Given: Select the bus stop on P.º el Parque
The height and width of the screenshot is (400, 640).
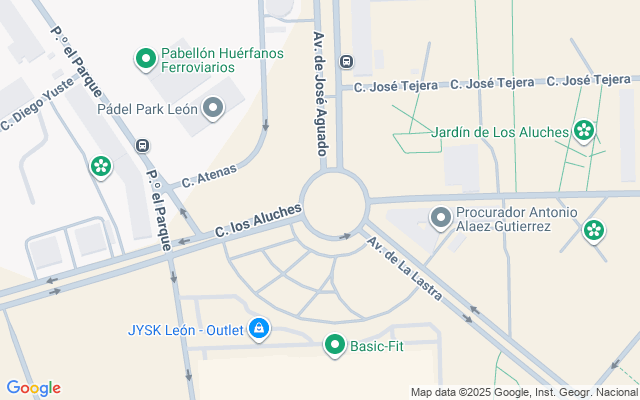Looking at the screenshot, I should click(x=143, y=145).
